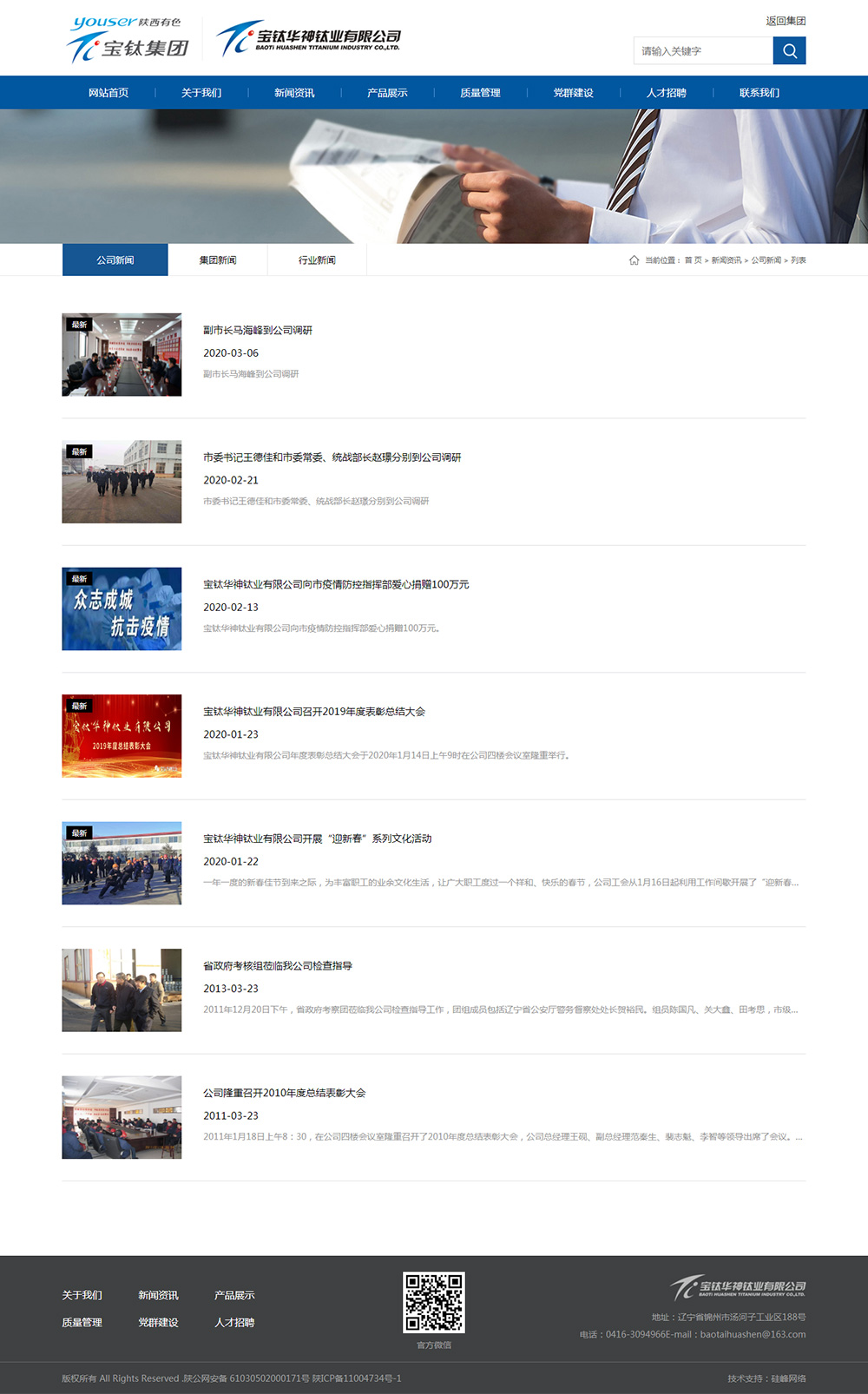Open the 返回集团 link
Viewport: 868px width, 1394px height.
point(785,21)
